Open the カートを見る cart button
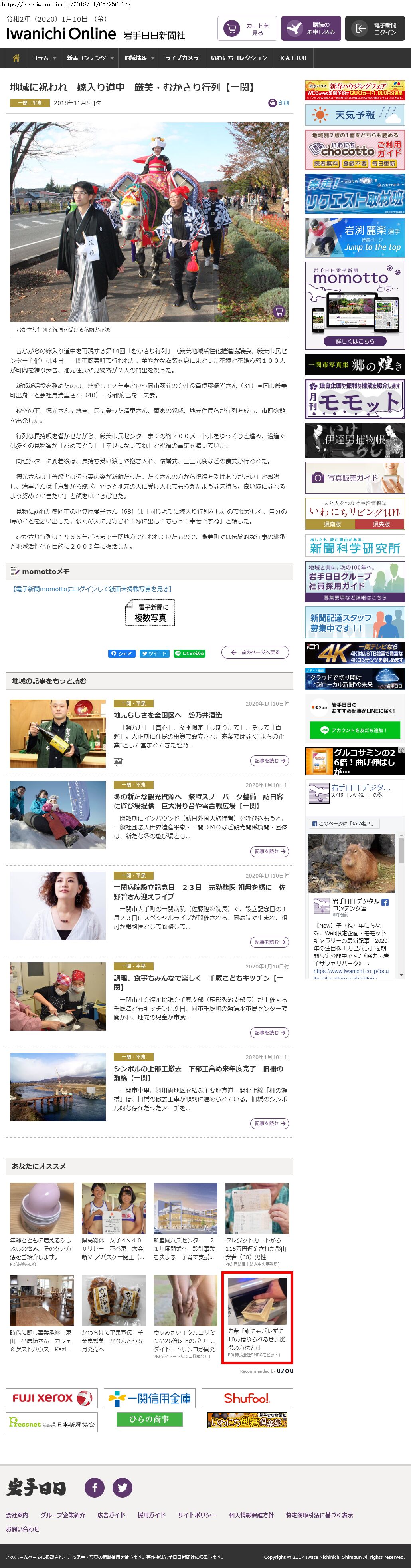 pos(247,29)
